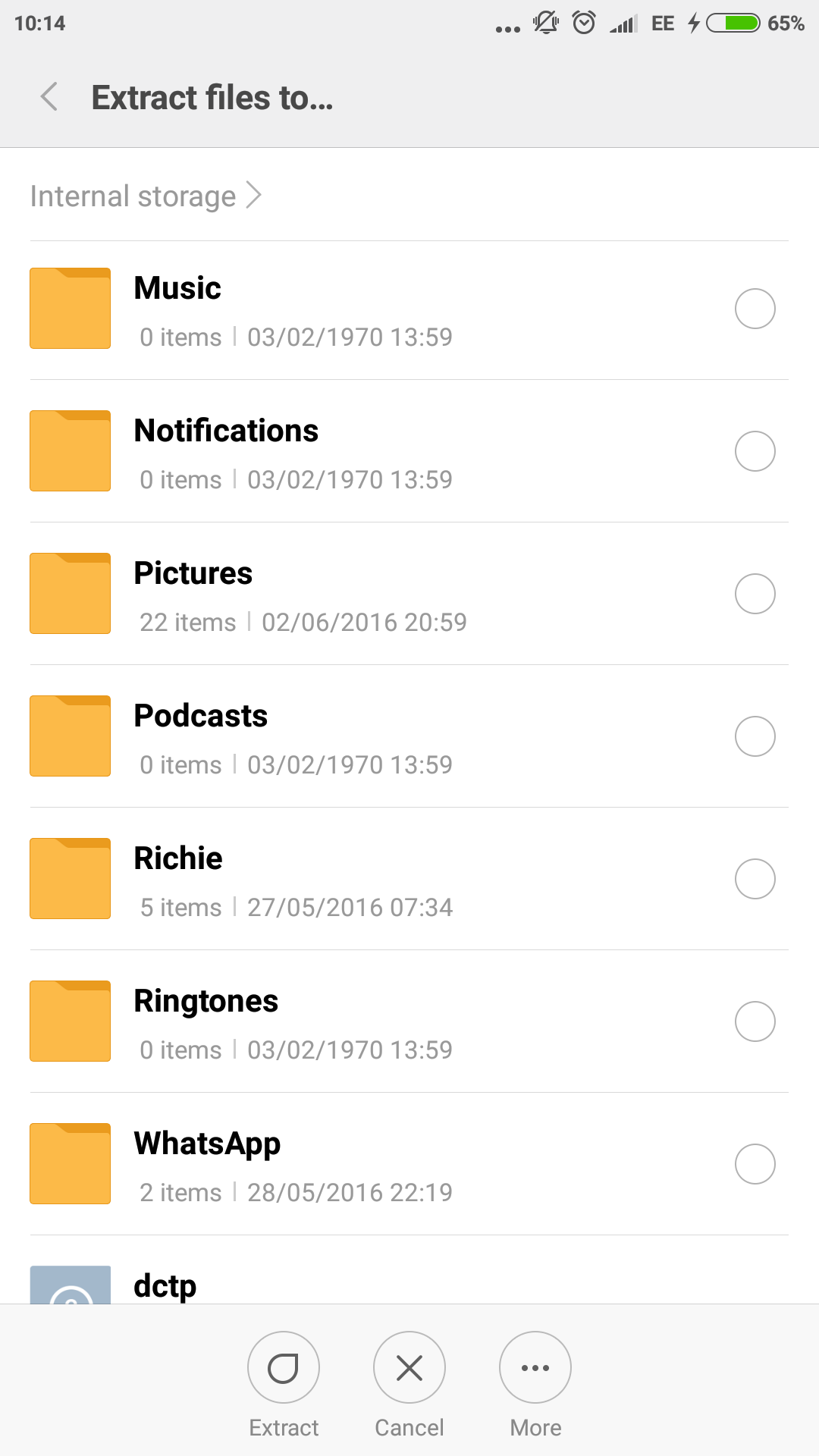Select the Richie folder radio button

point(755,879)
